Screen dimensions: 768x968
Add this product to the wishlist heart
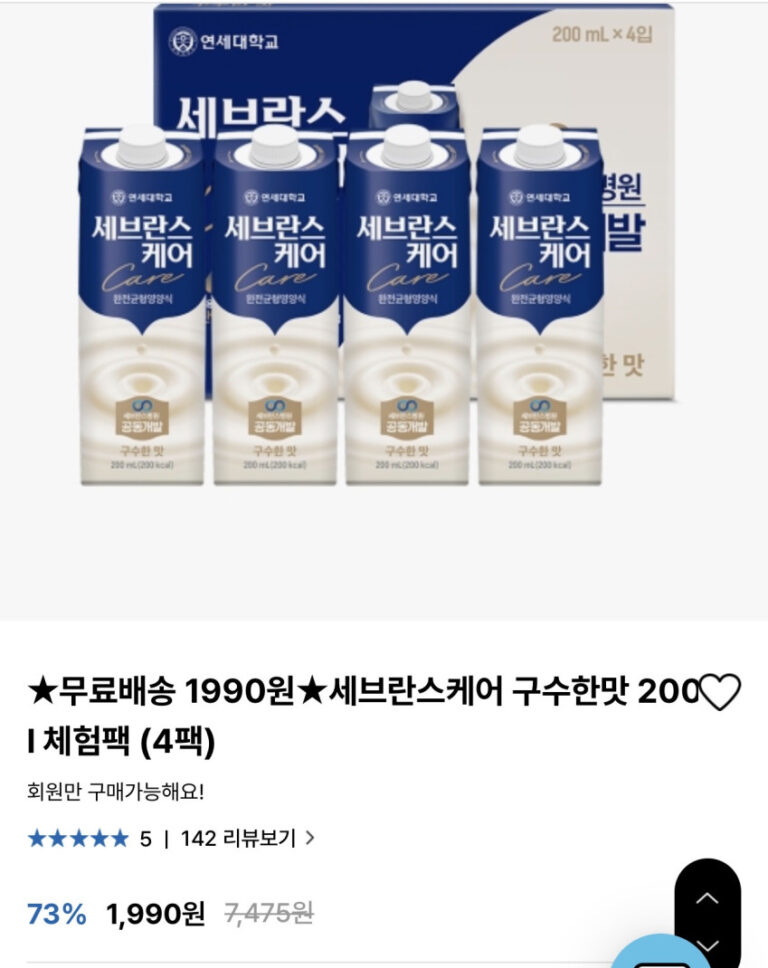(x=720, y=692)
